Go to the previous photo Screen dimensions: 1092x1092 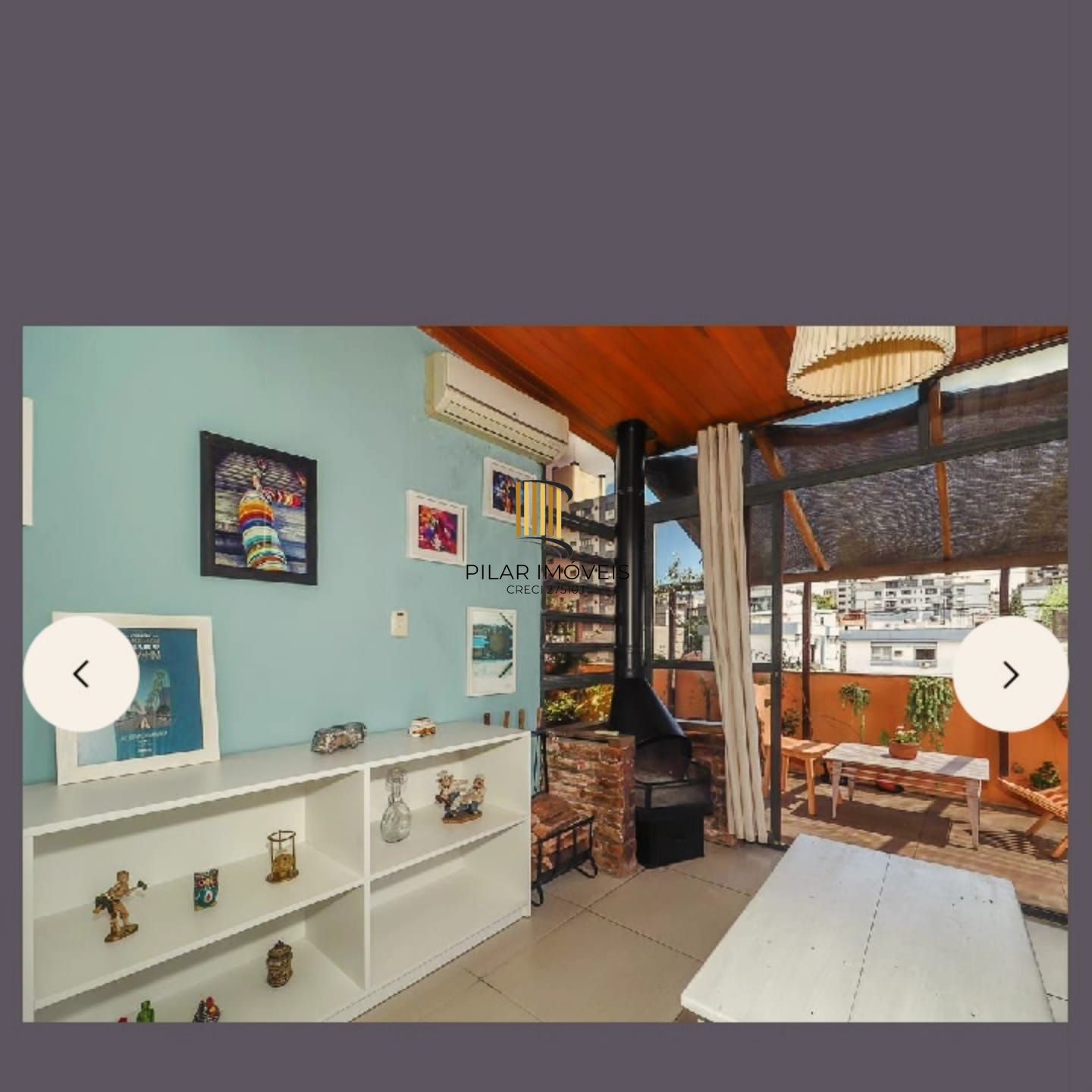pyautogui.click(x=81, y=674)
